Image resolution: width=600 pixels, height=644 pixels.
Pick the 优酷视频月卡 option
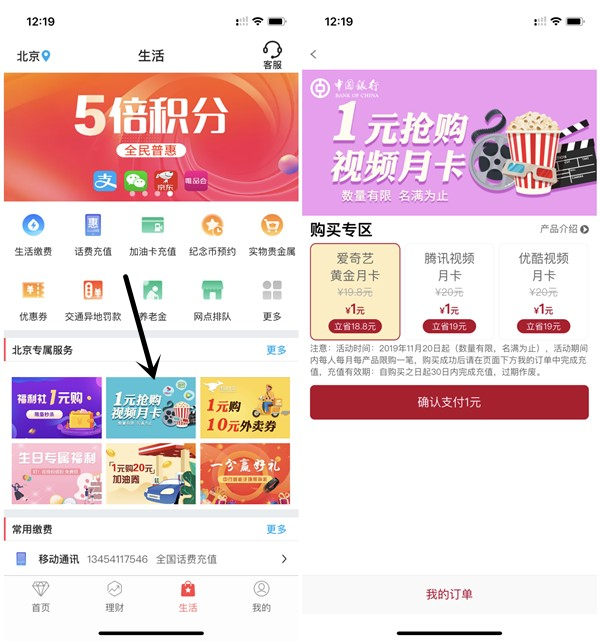tap(543, 291)
